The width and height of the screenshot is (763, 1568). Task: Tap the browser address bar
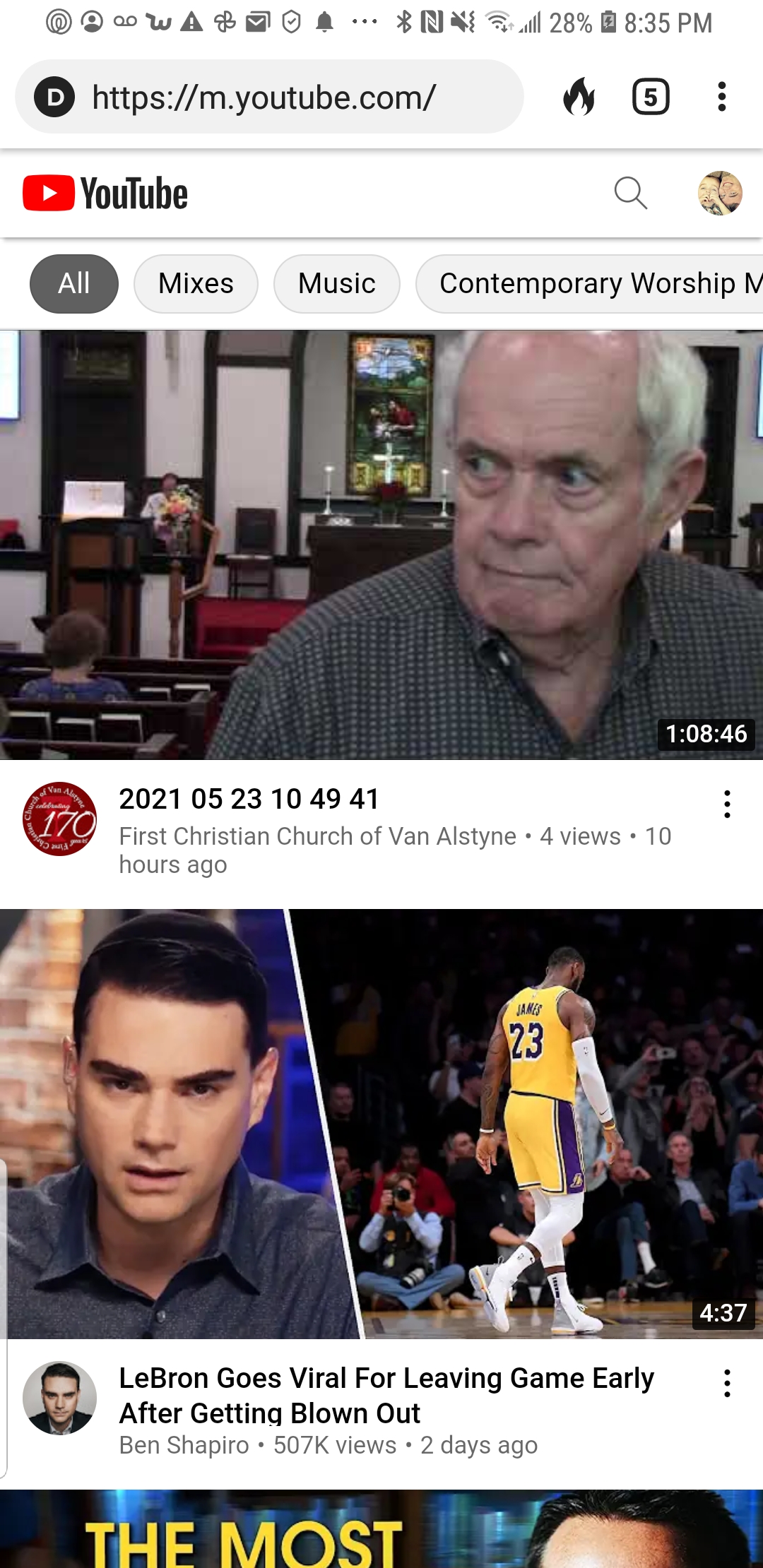[283, 97]
